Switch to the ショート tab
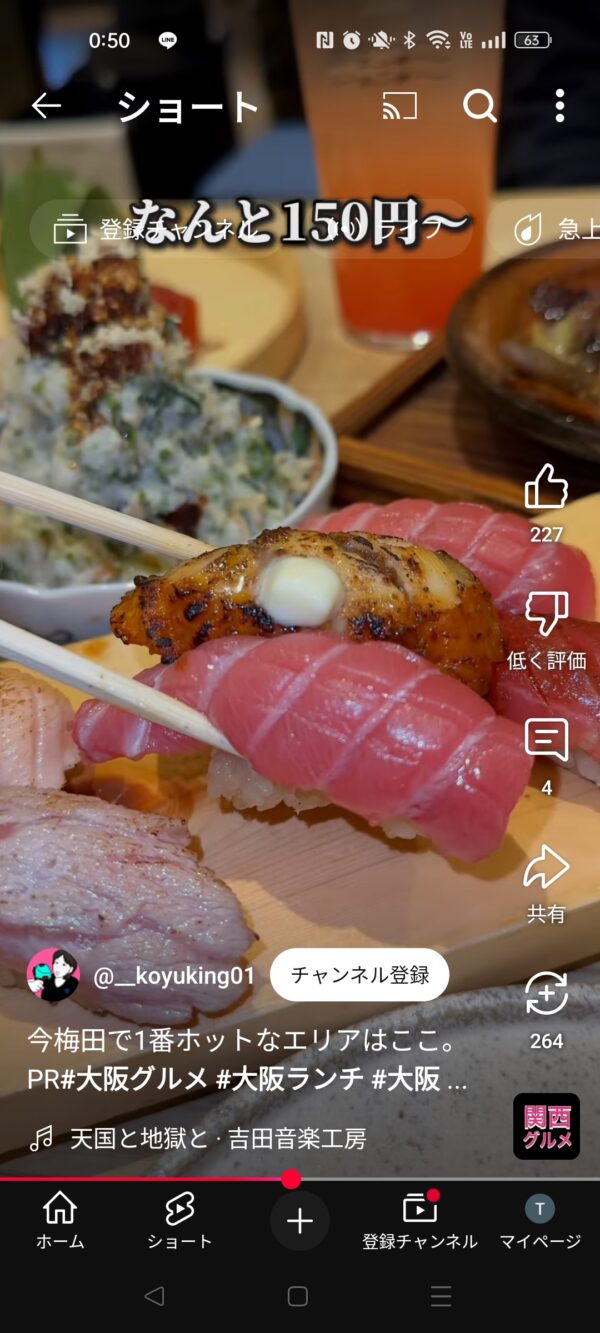Image resolution: width=600 pixels, height=1333 pixels. click(x=180, y=1221)
